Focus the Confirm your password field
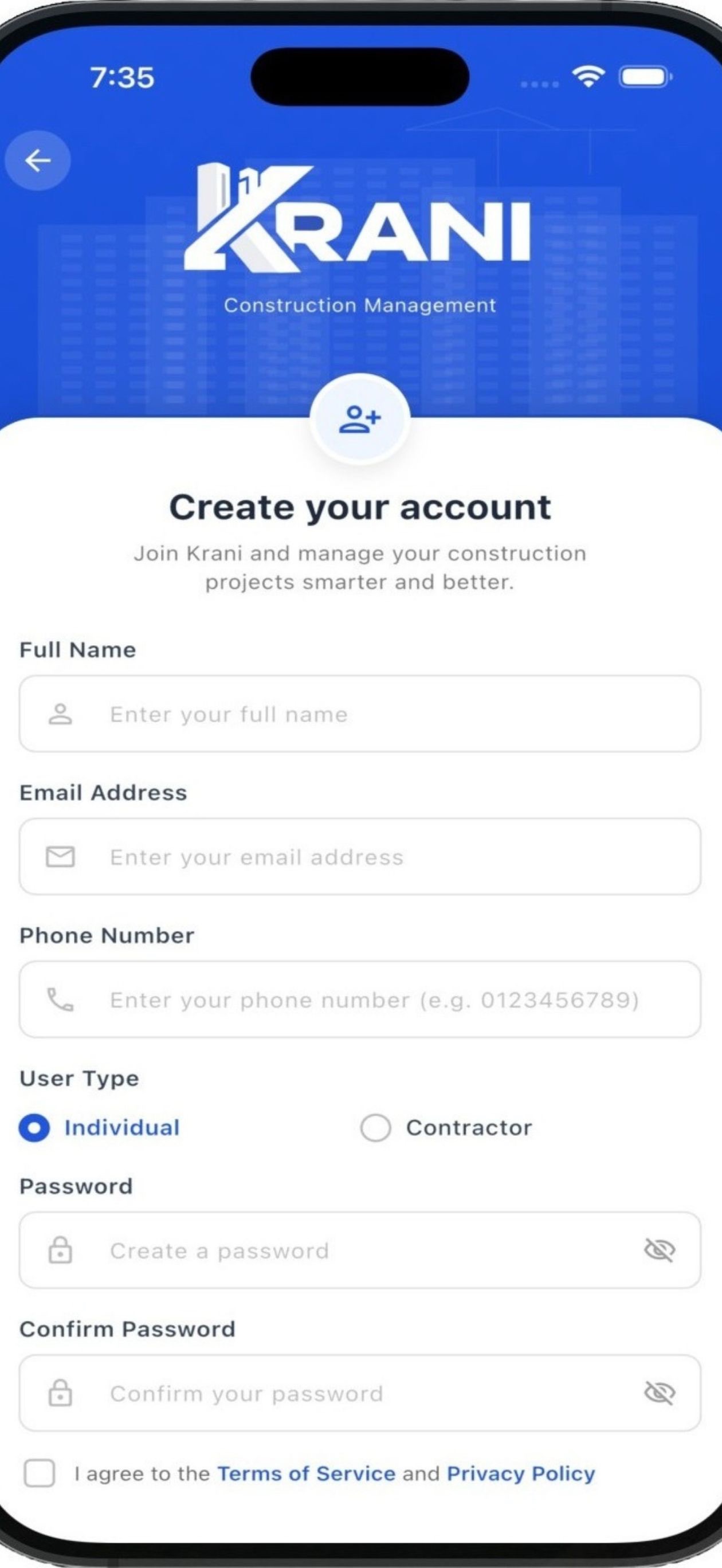The width and height of the screenshot is (722, 1568). (360, 1393)
